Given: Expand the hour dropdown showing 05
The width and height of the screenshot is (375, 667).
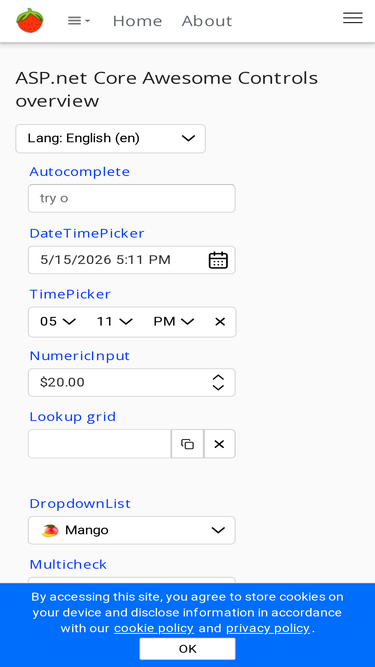Looking at the screenshot, I should coord(58,322).
